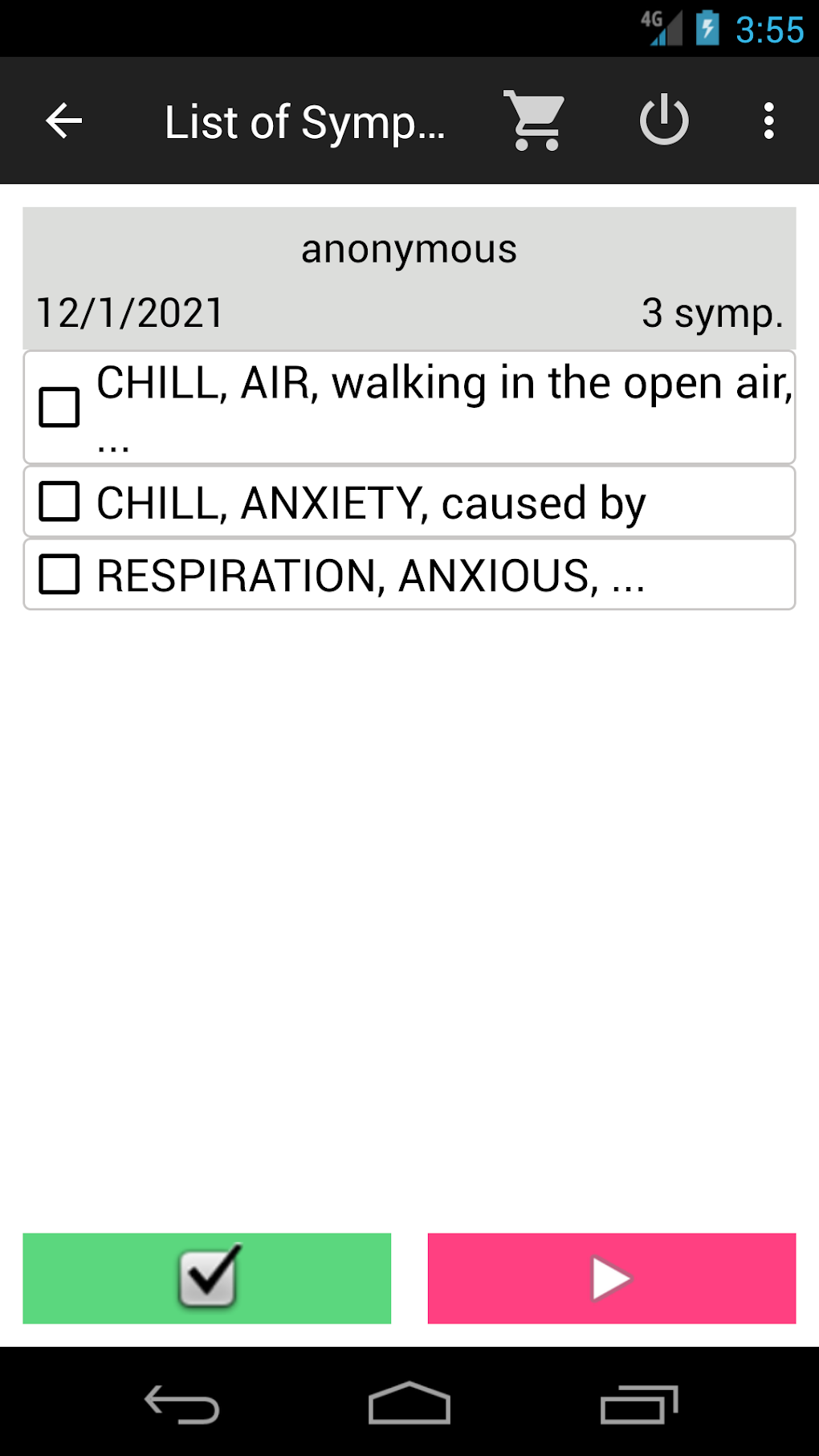Select the anonymous header entry
The image size is (819, 1456).
tap(409, 247)
